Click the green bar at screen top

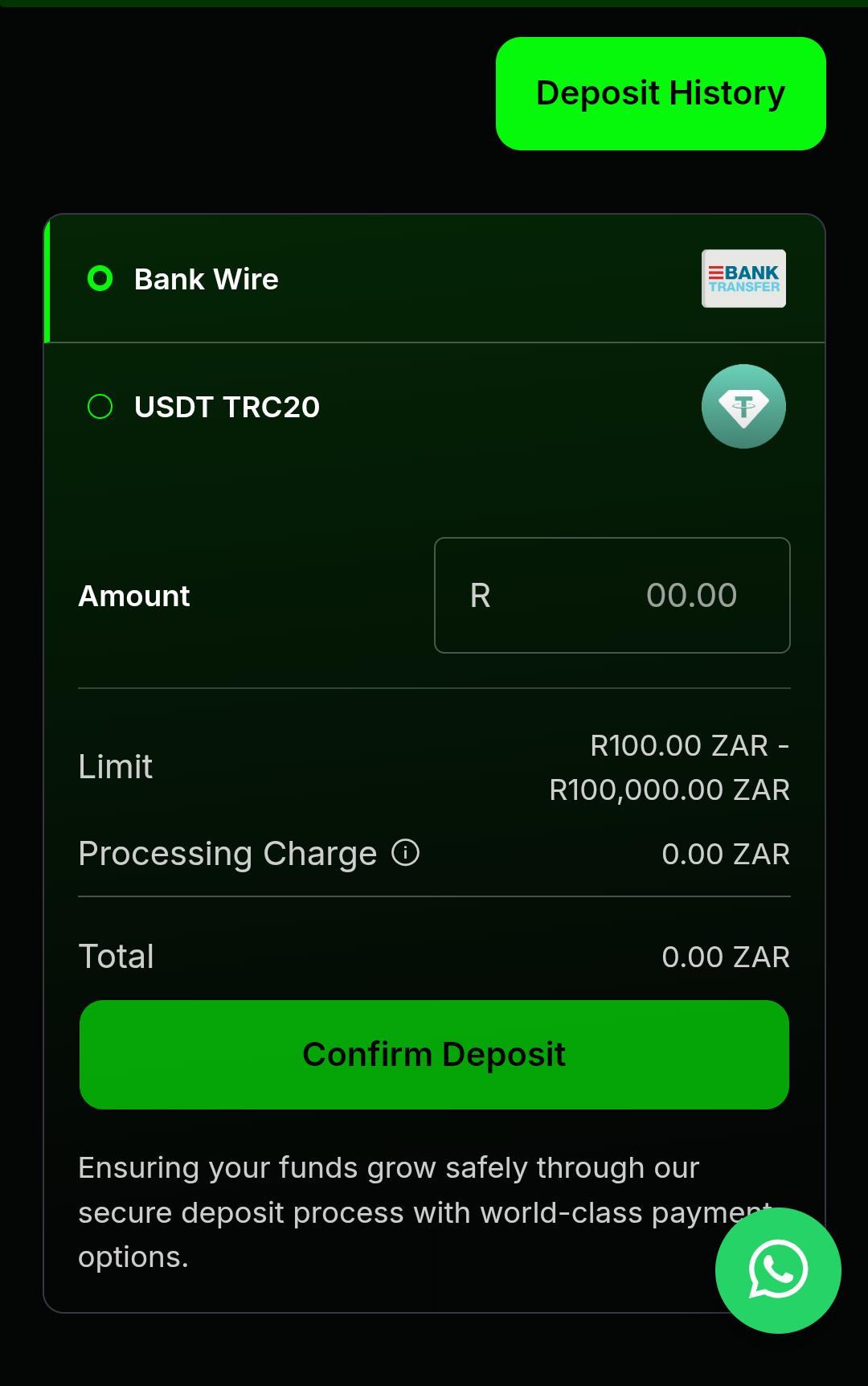pyautogui.click(x=434, y=5)
